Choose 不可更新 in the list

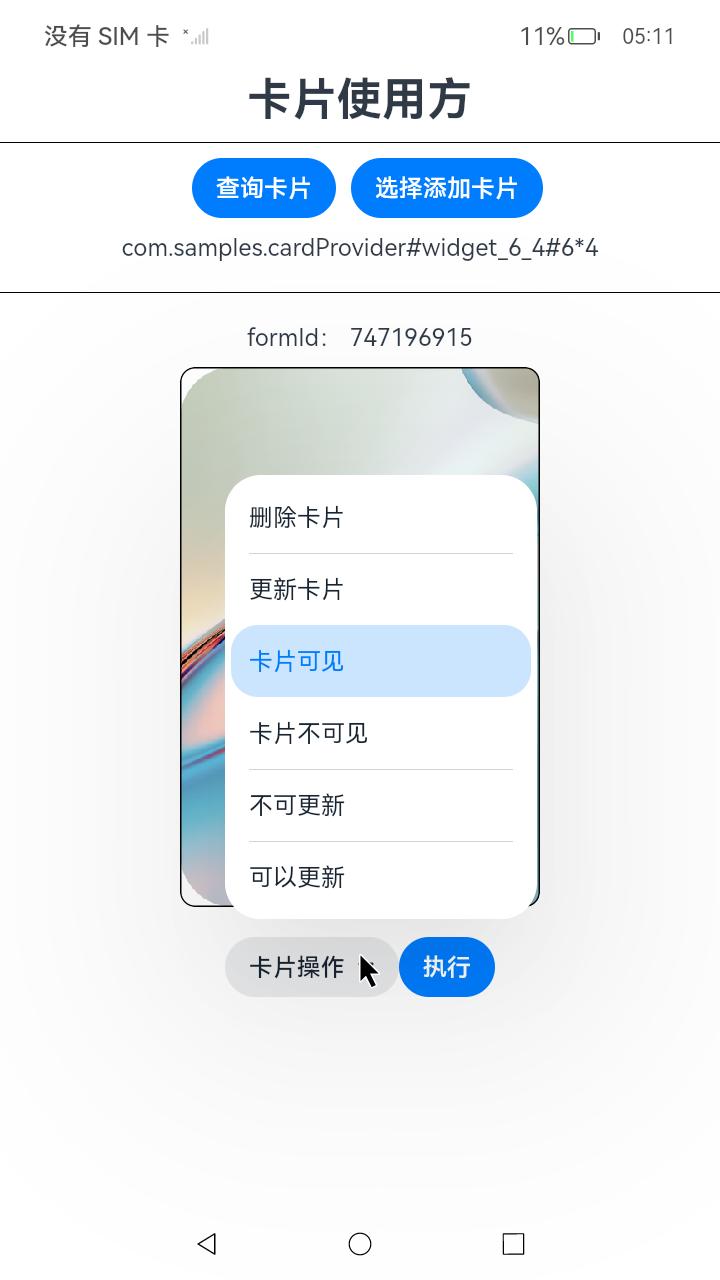[x=380, y=805]
